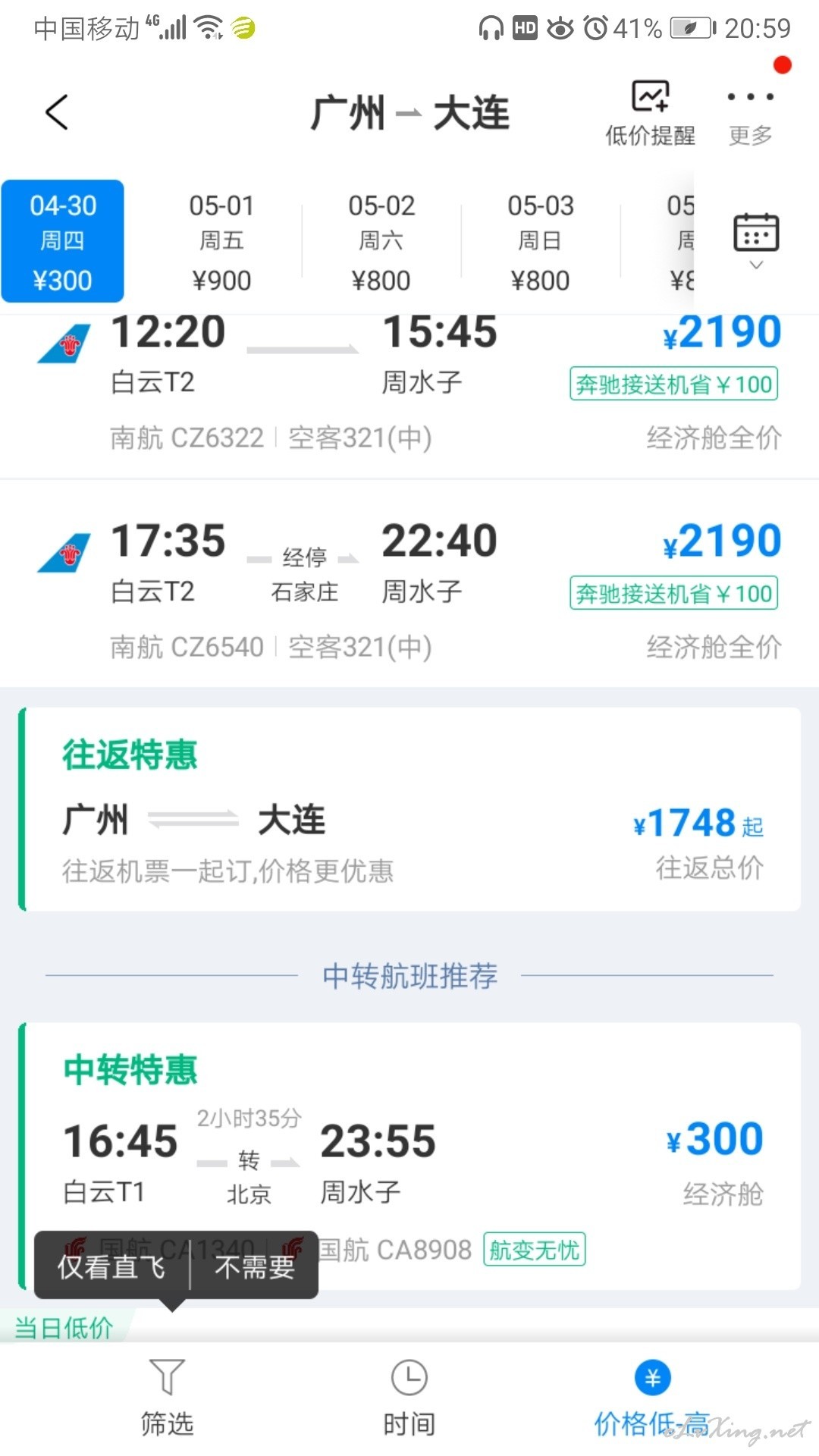
Task: Sort flights by 时间
Action: point(409,1397)
